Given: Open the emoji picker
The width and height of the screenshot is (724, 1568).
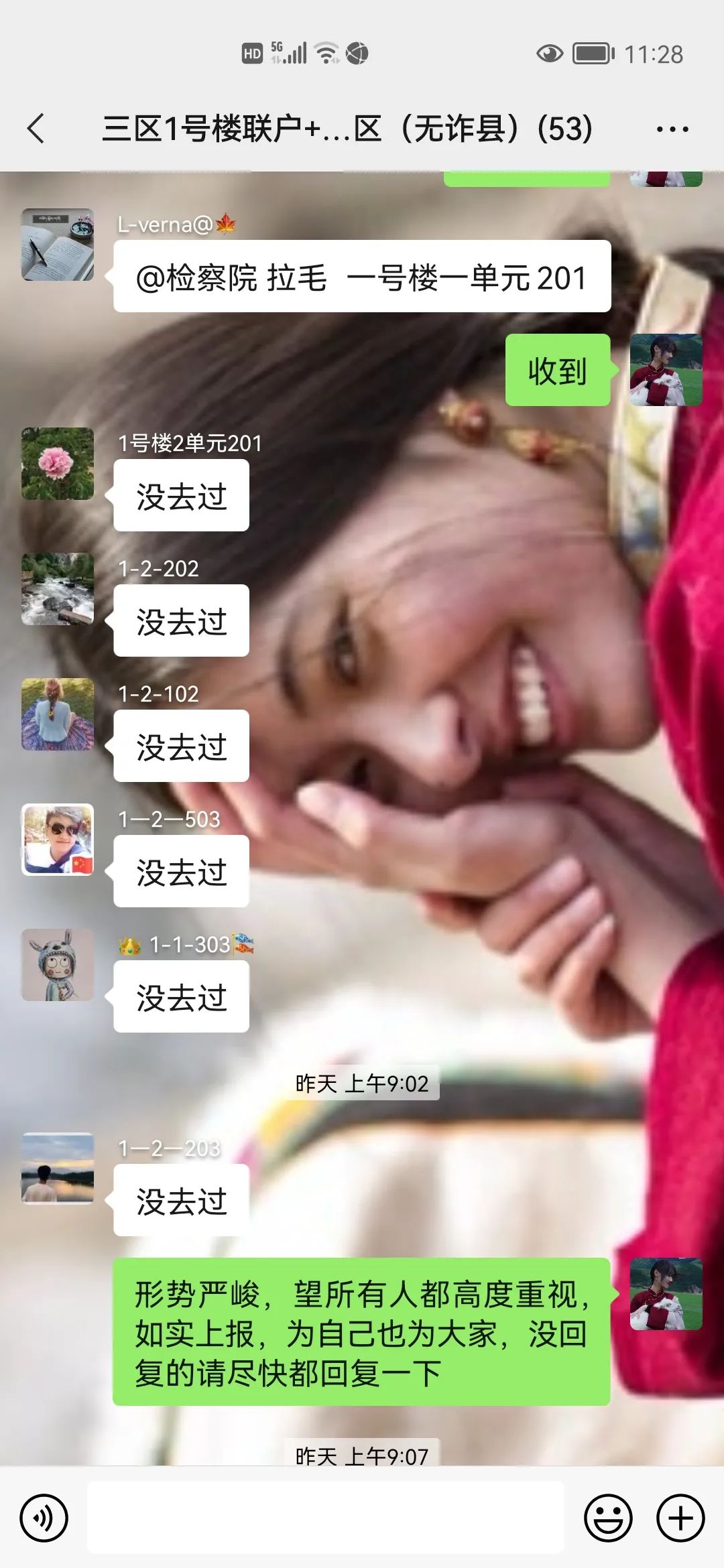Looking at the screenshot, I should tap(608, 1518).
